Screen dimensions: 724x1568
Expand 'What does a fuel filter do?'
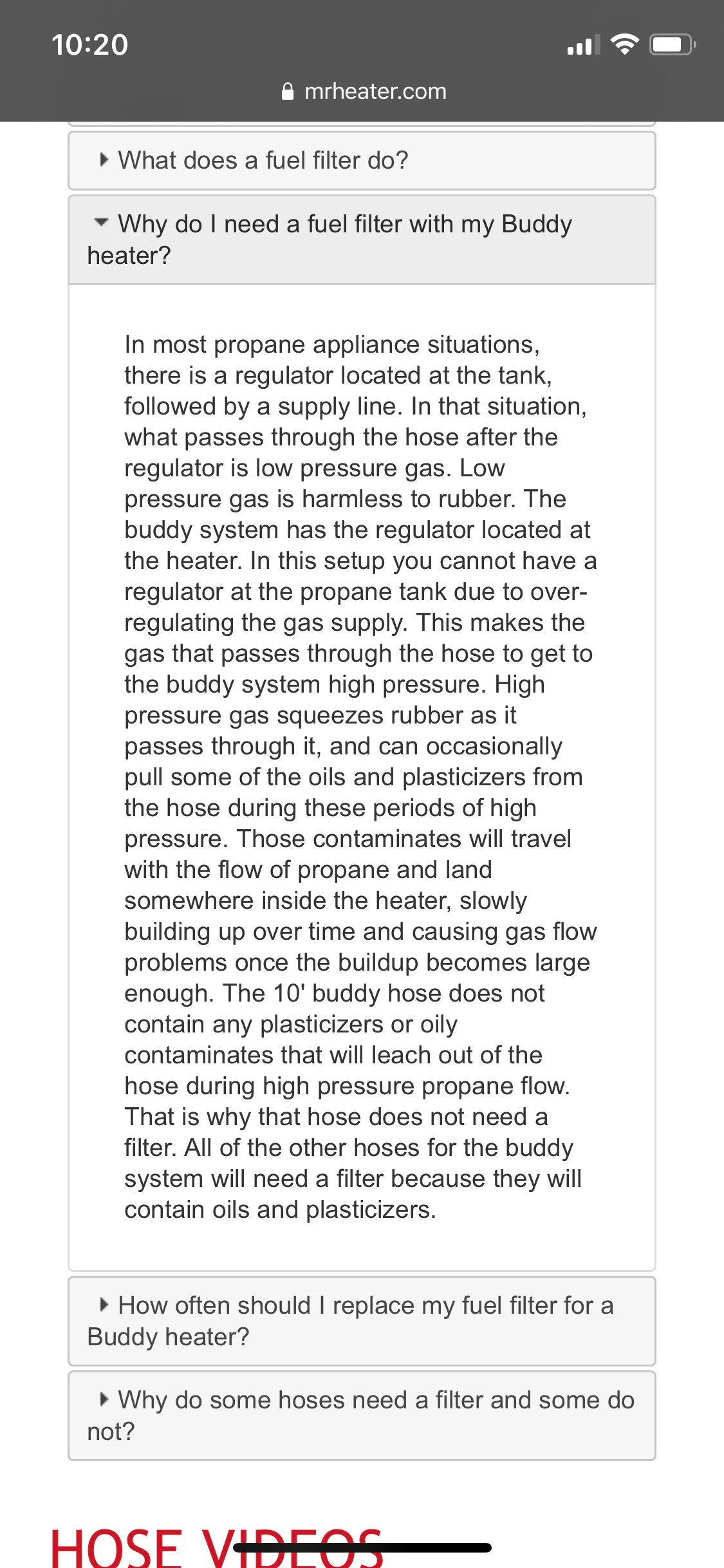point(362,160)
